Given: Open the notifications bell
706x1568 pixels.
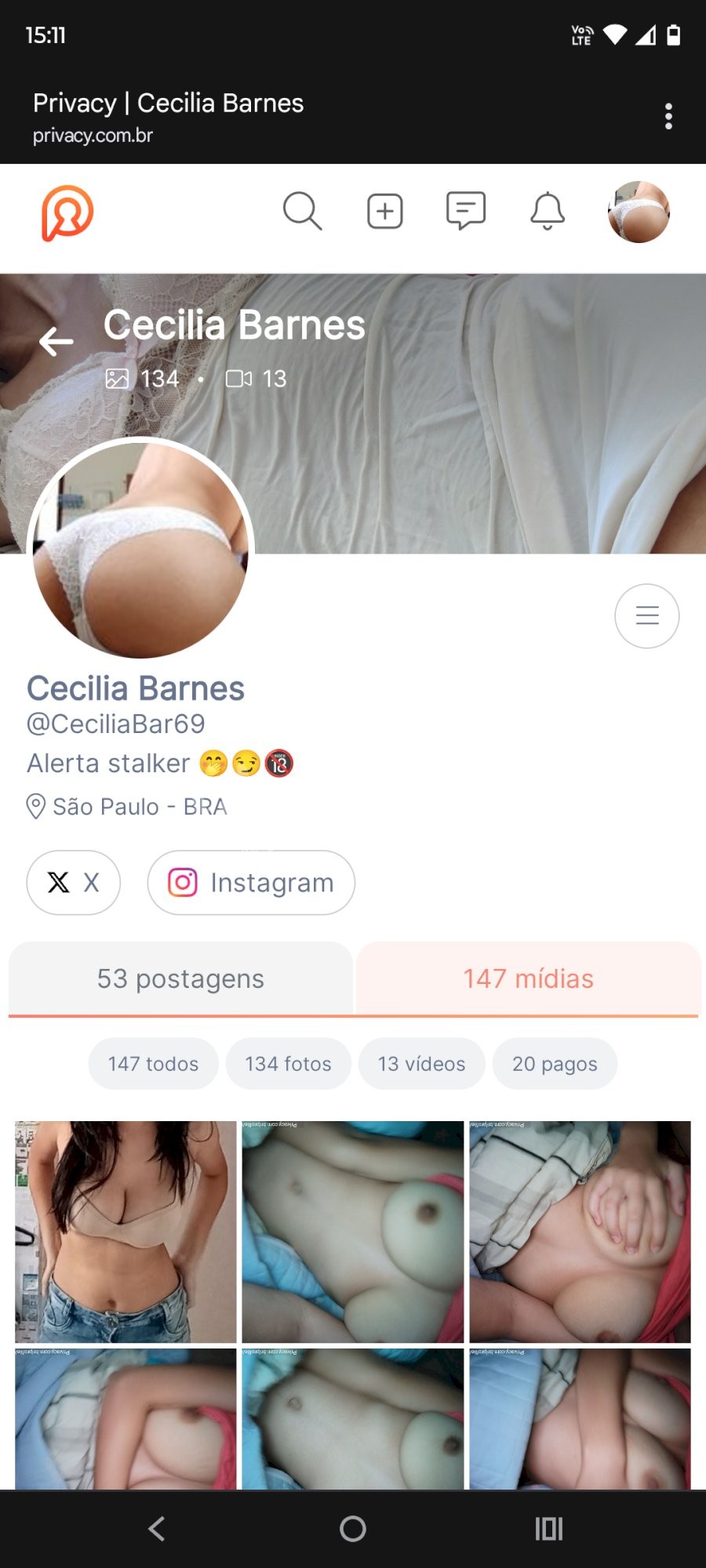Looking at the screenshot, I should [x=548, y=211].
